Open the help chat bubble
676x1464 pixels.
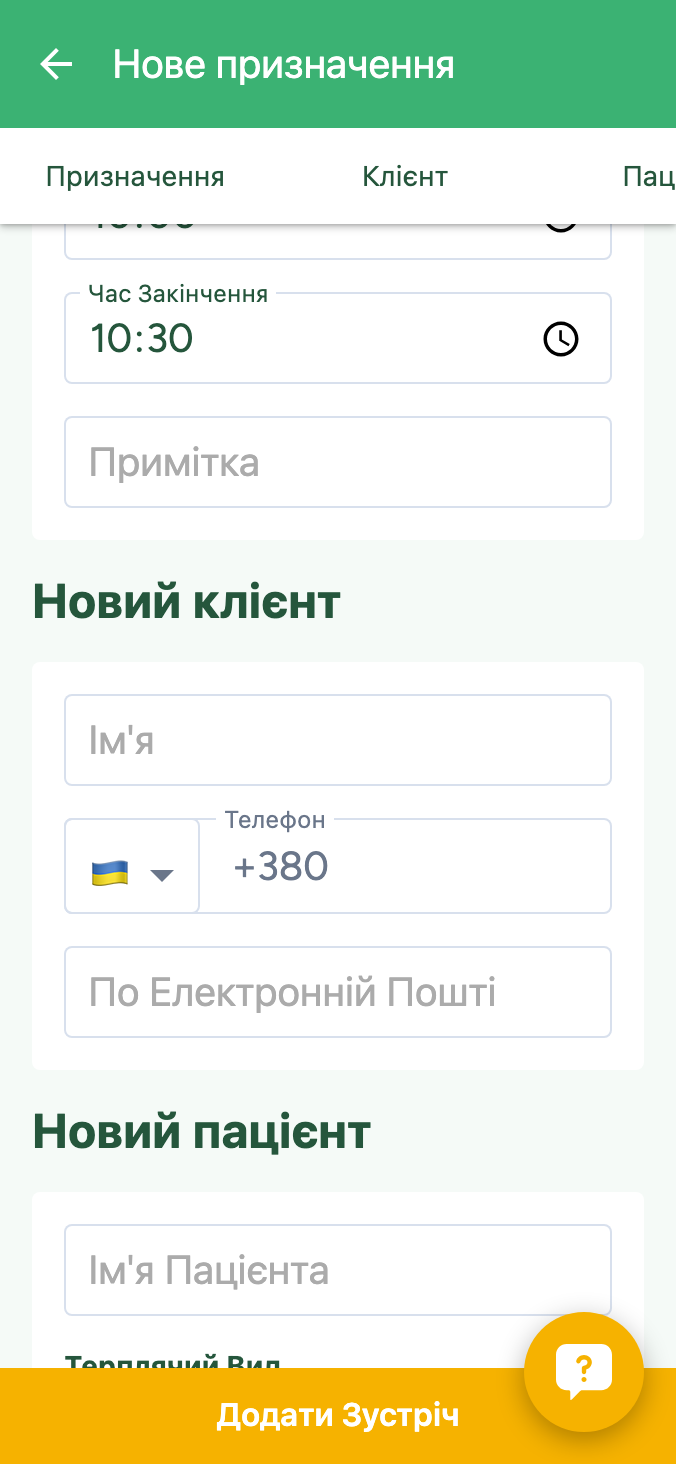point(584,1371)
